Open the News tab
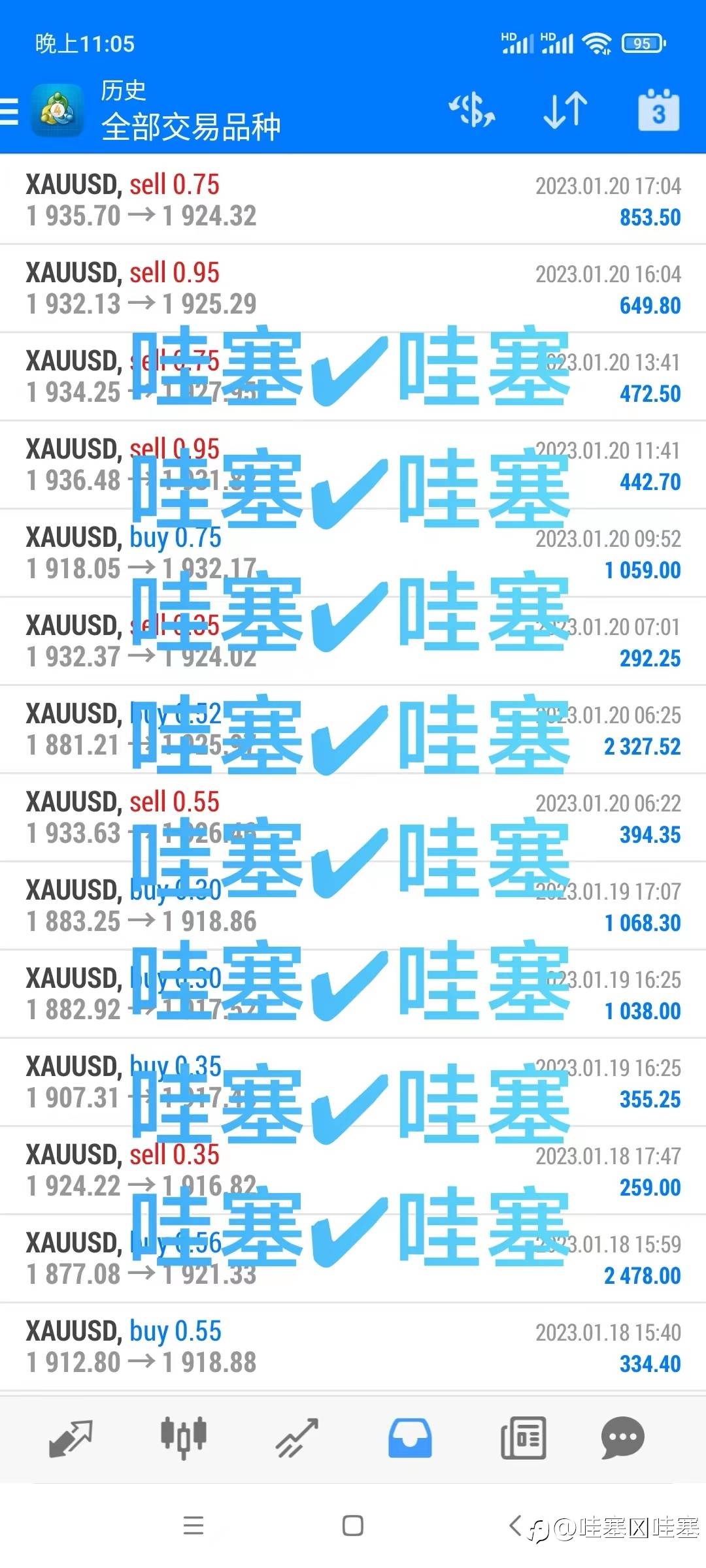 point(523,1438)
